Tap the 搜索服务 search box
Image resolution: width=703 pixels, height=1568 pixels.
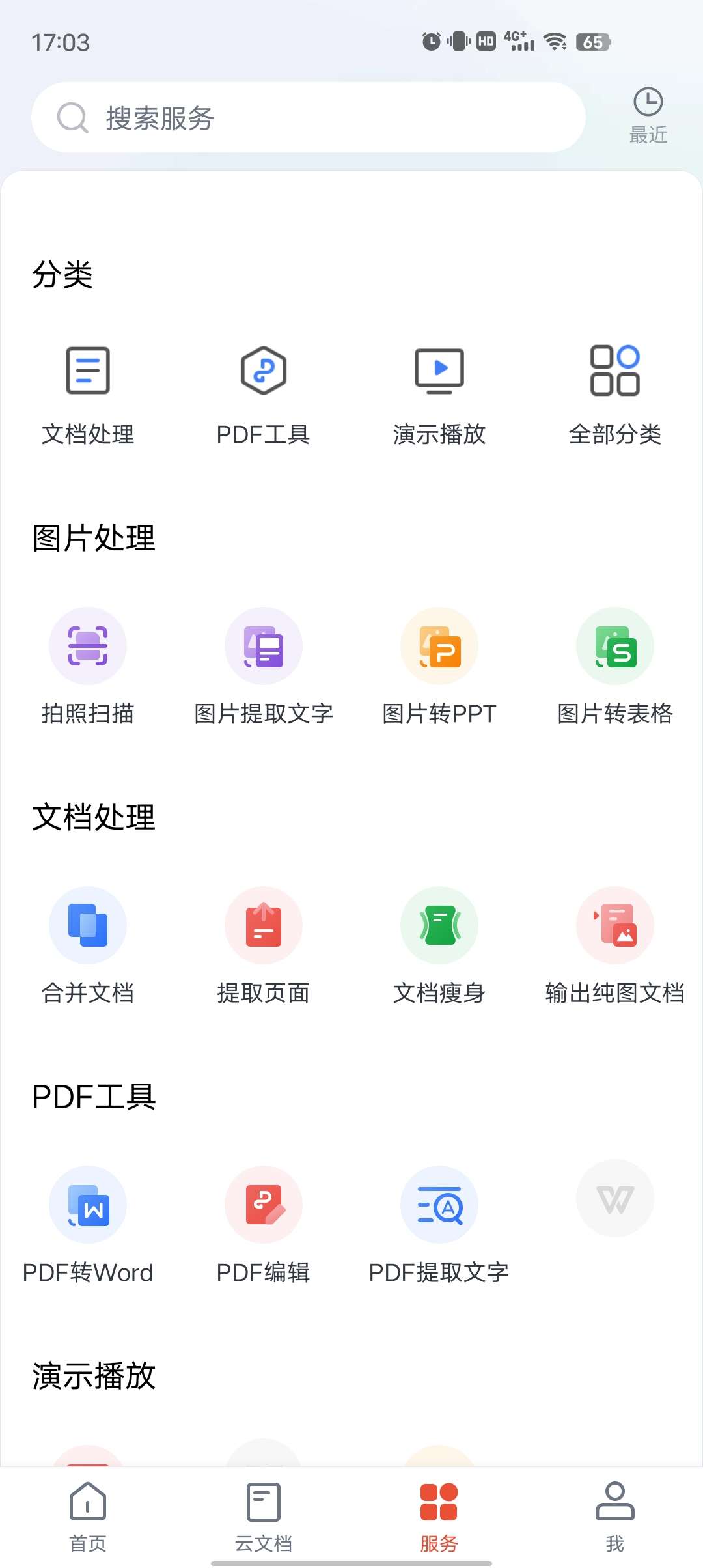tap(309, 118)
